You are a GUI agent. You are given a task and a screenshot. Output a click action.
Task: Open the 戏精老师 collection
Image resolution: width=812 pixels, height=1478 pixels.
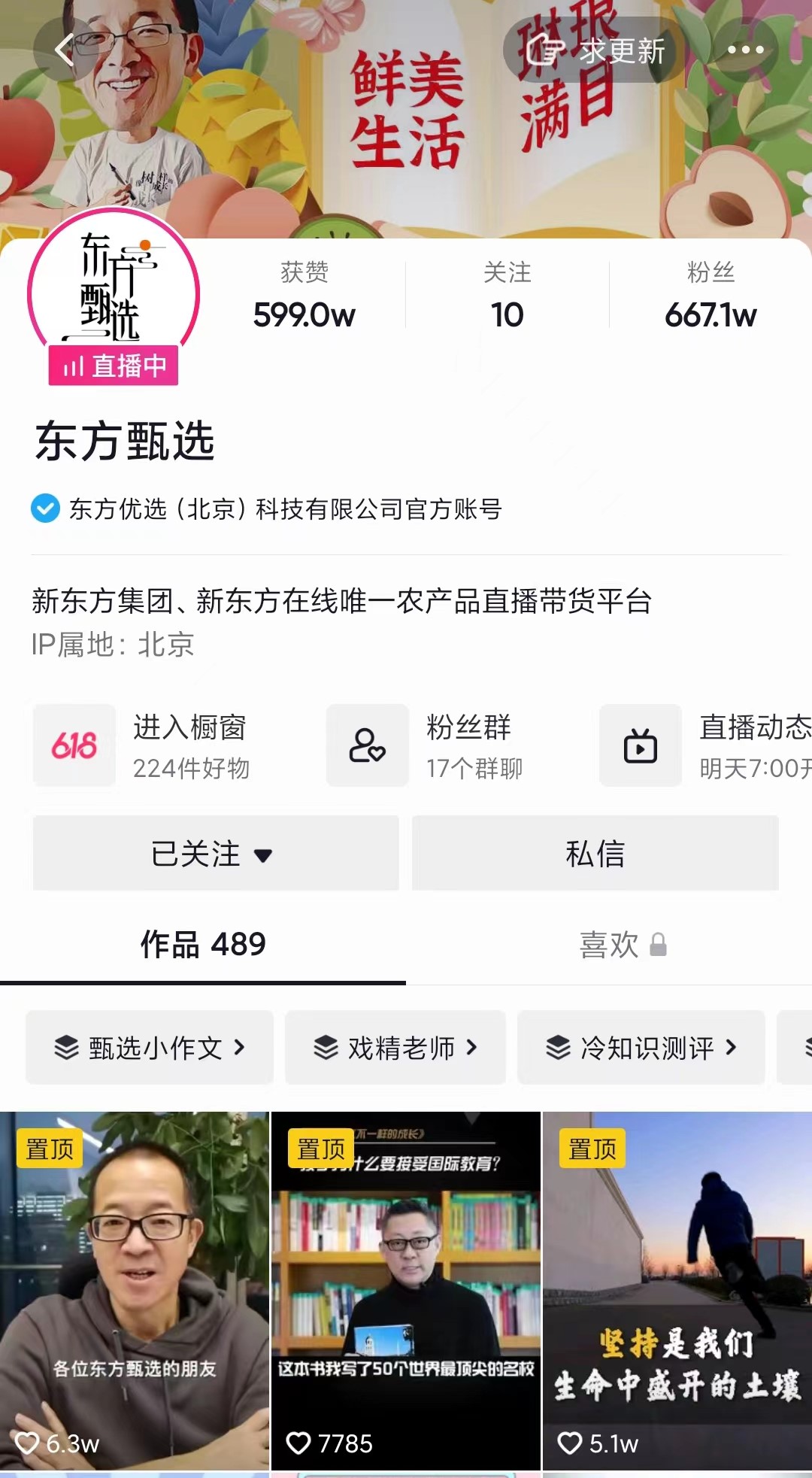click(395, 1047)
